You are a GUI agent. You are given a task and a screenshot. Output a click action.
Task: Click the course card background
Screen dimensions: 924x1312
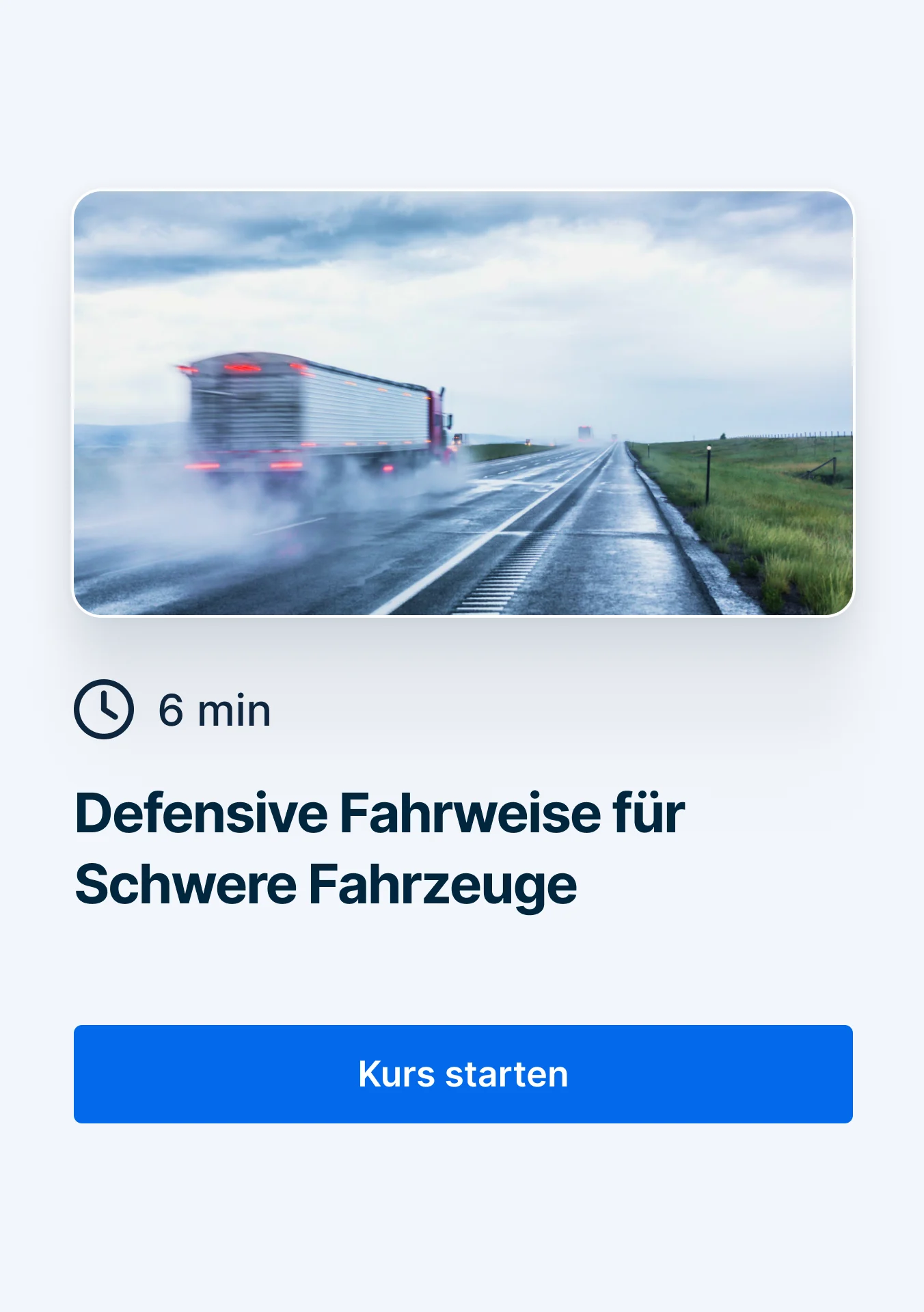point(462,656)
